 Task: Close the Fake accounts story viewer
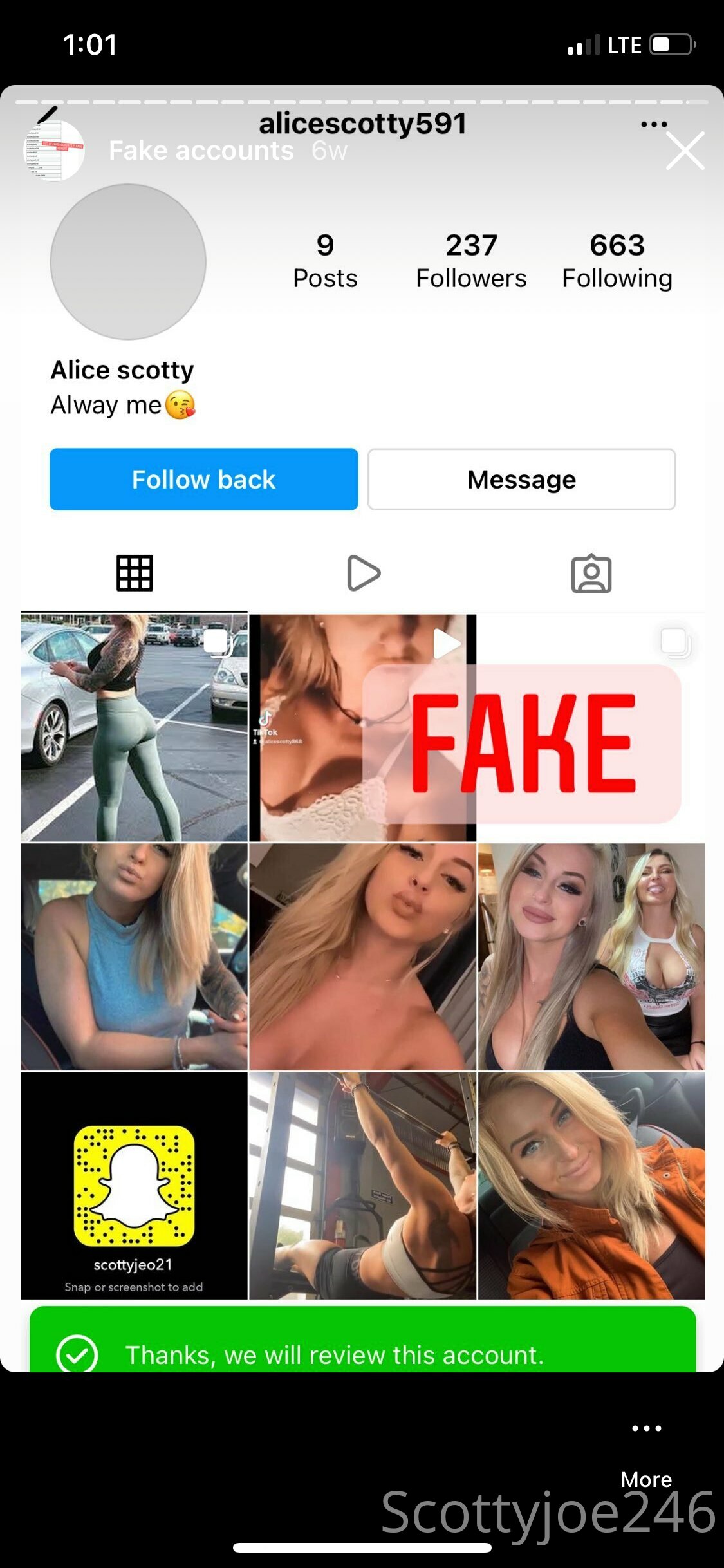click(x=685, y=151)
